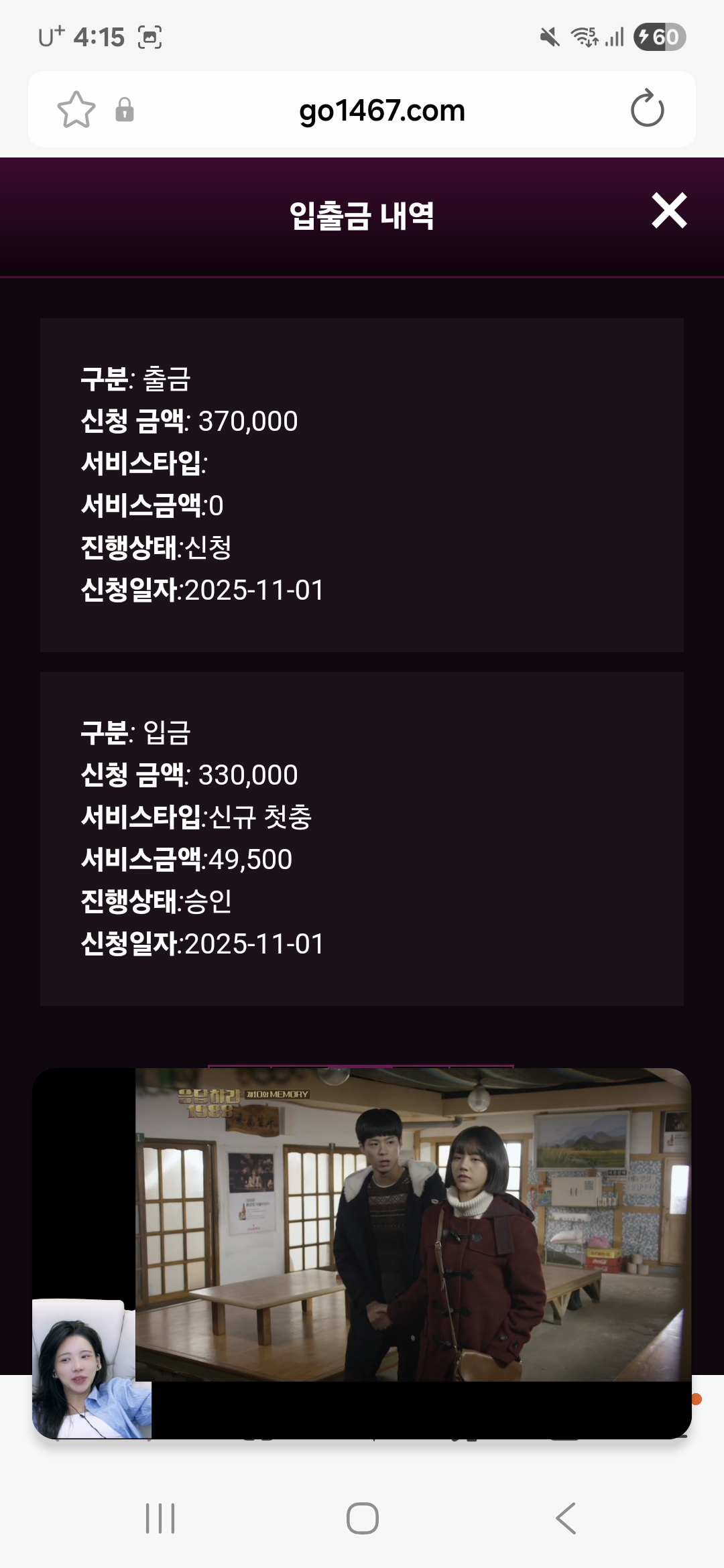This screenshot has width=724, height=1568.
Task: Reload the go1467.com page
Action: 647,109
